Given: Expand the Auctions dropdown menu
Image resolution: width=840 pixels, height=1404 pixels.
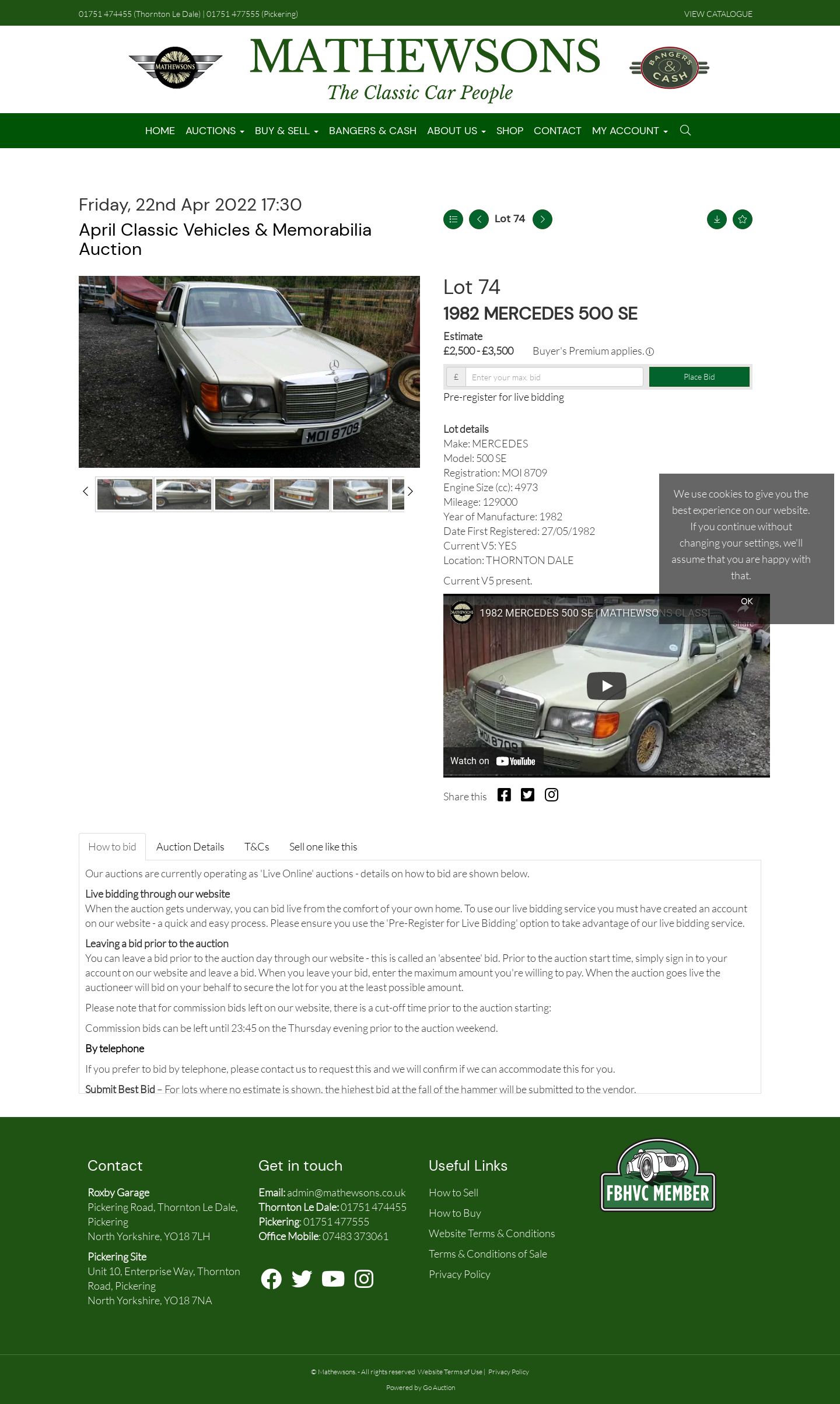Looking at the screenshot, I should tap(215, 131).
